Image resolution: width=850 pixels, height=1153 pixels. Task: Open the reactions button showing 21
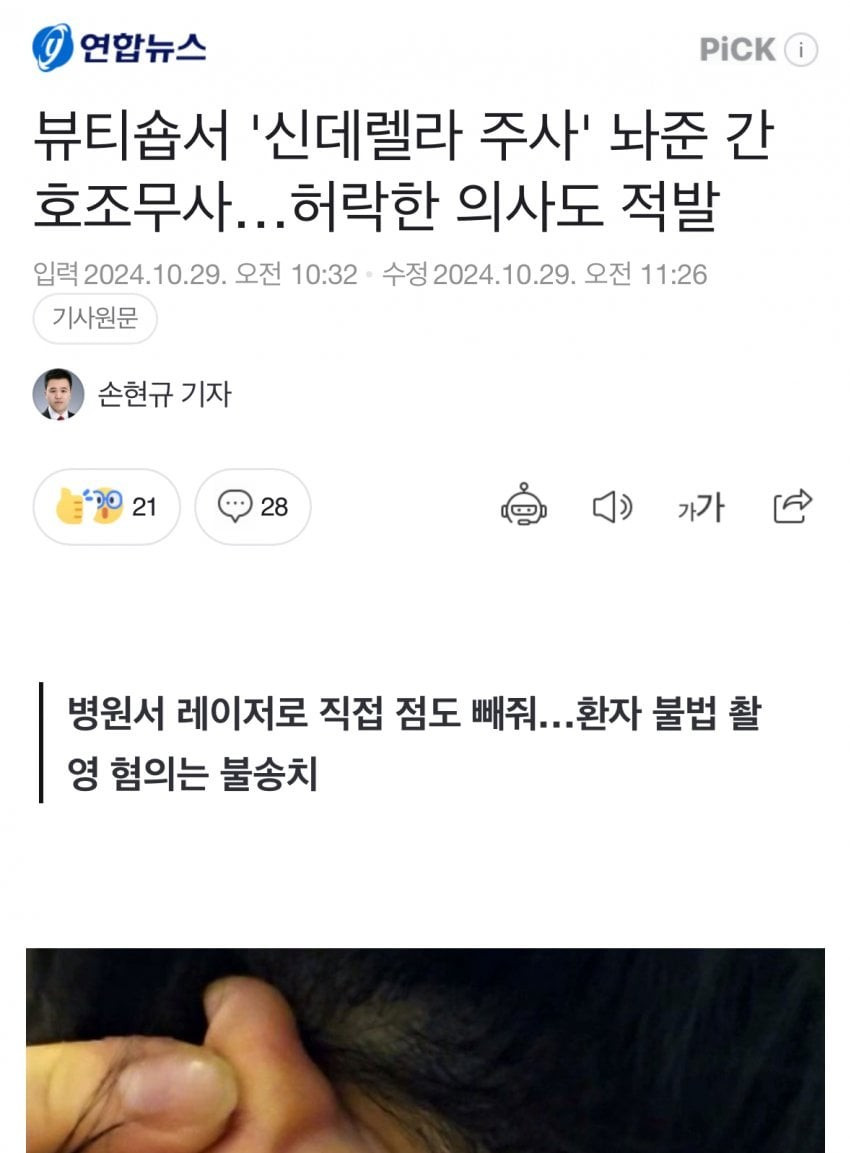[x=106, y=507]
